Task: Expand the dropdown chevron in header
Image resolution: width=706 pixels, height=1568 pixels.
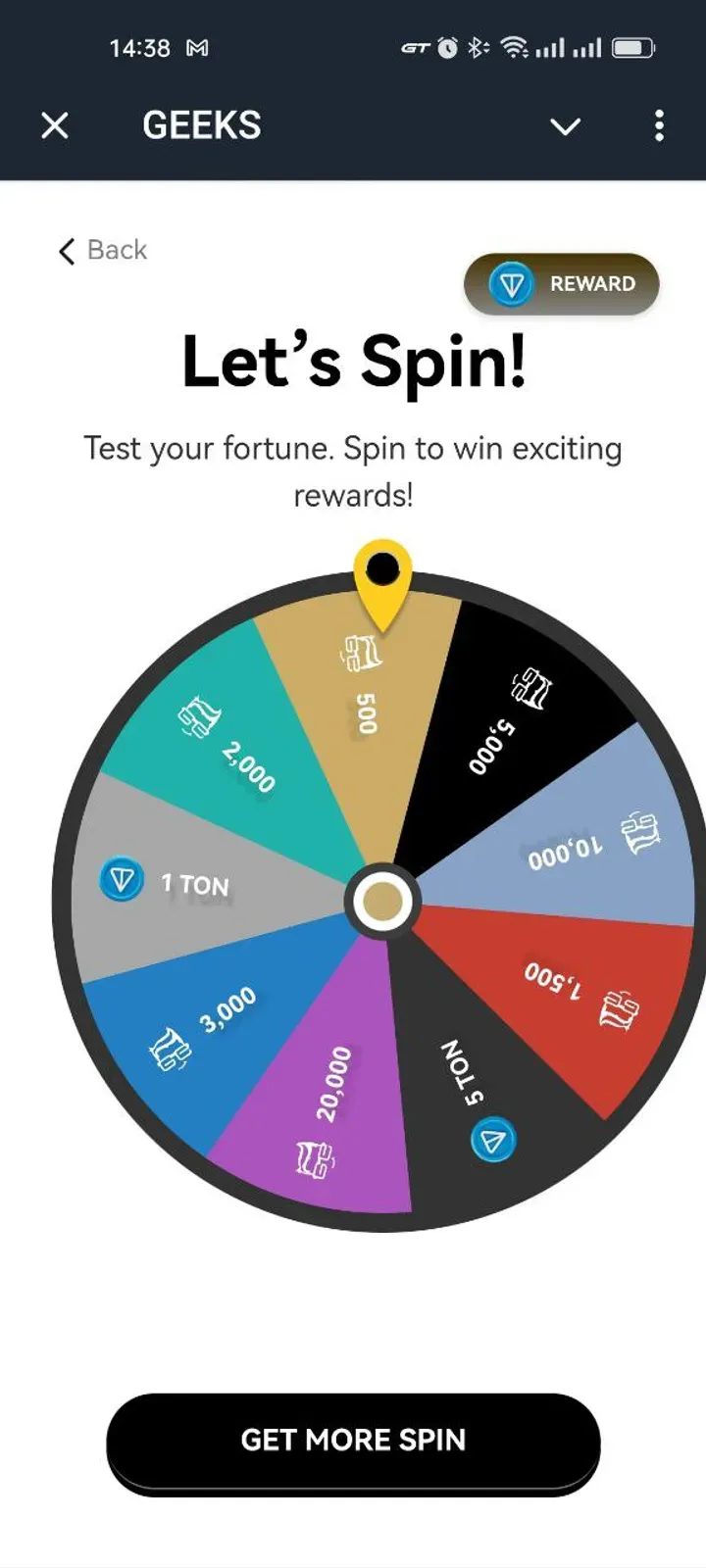Action: click(565, 126)
